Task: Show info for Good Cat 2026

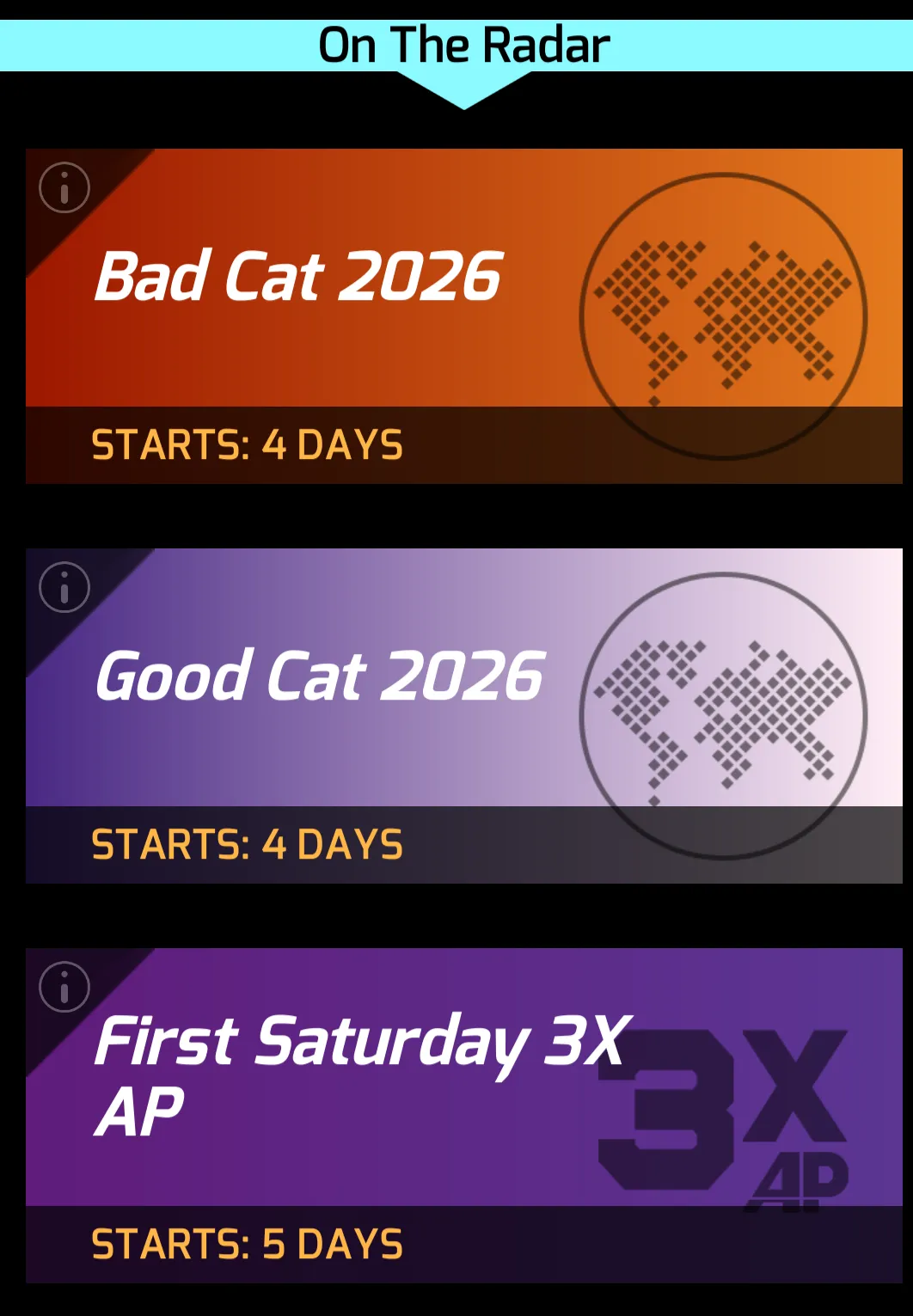Action: pyautogui.click(x=64, y=587)
